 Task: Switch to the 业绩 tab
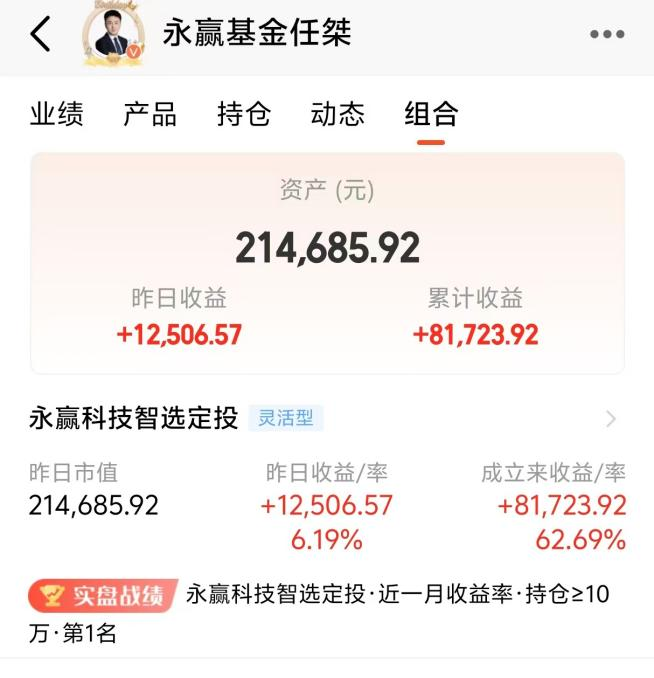(x=56, y=114)
